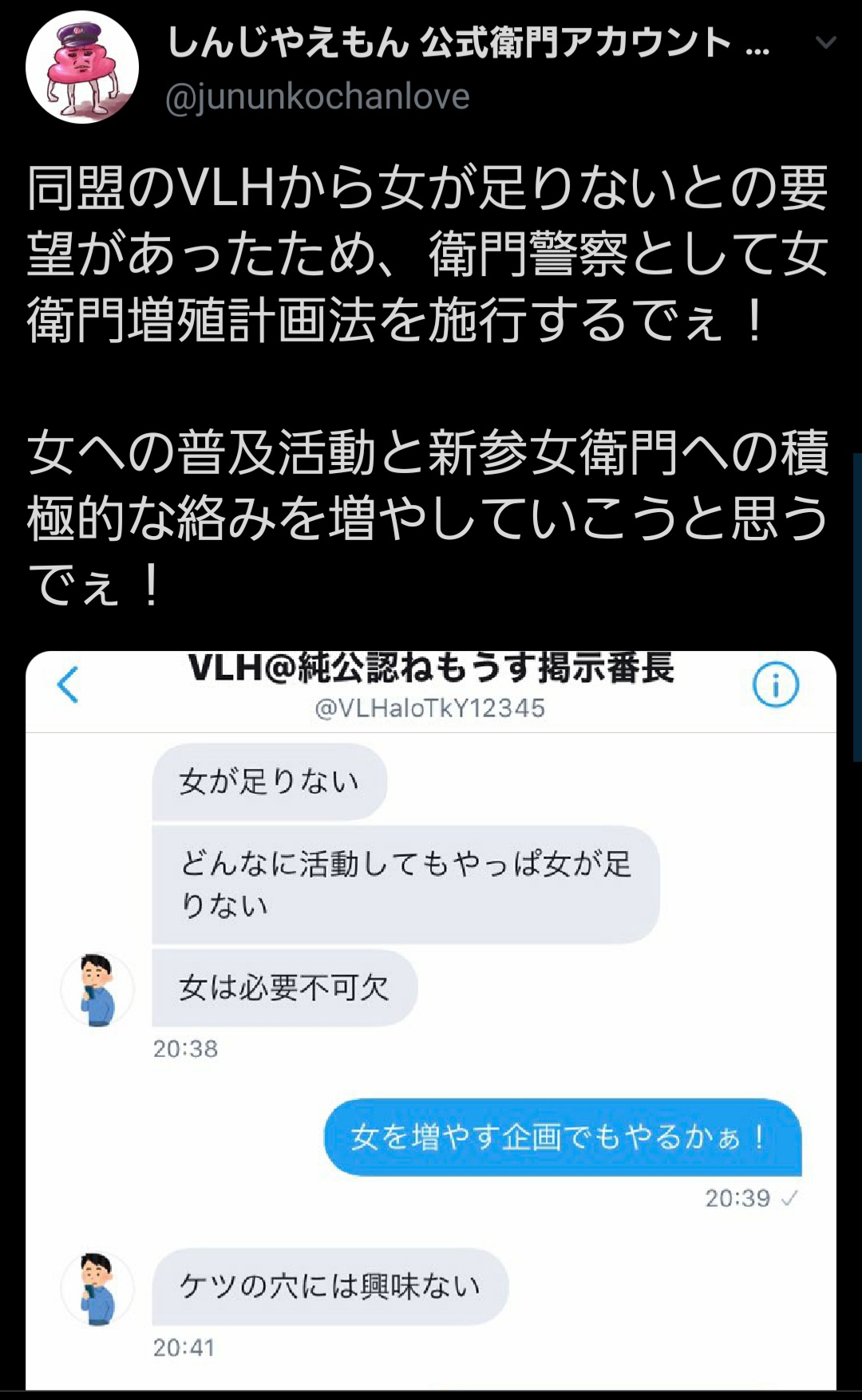Viewport: 862px width, 1400px height.
Task: Open the attached DM screenshot image
Action: point(431,1020)
